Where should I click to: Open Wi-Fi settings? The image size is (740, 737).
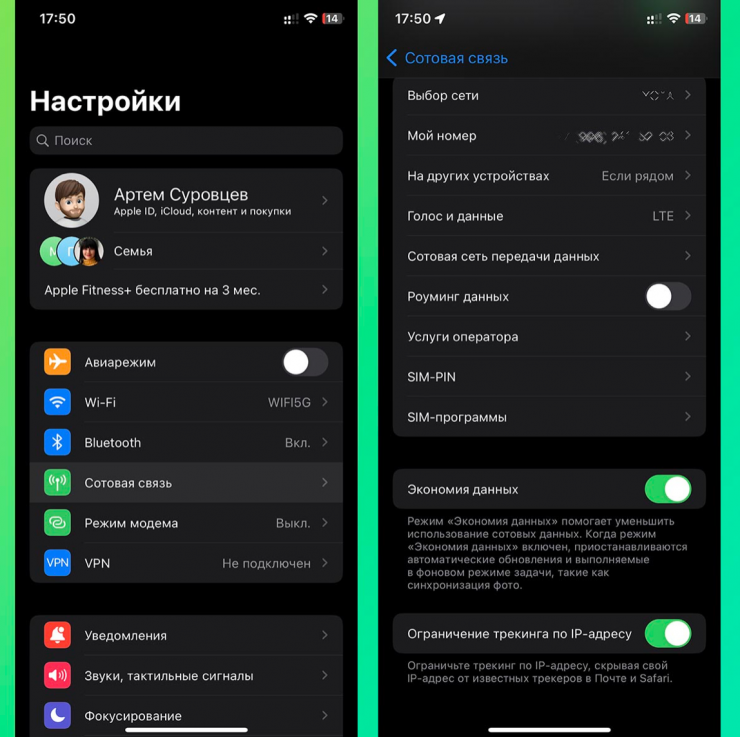(x=186, y=402)
